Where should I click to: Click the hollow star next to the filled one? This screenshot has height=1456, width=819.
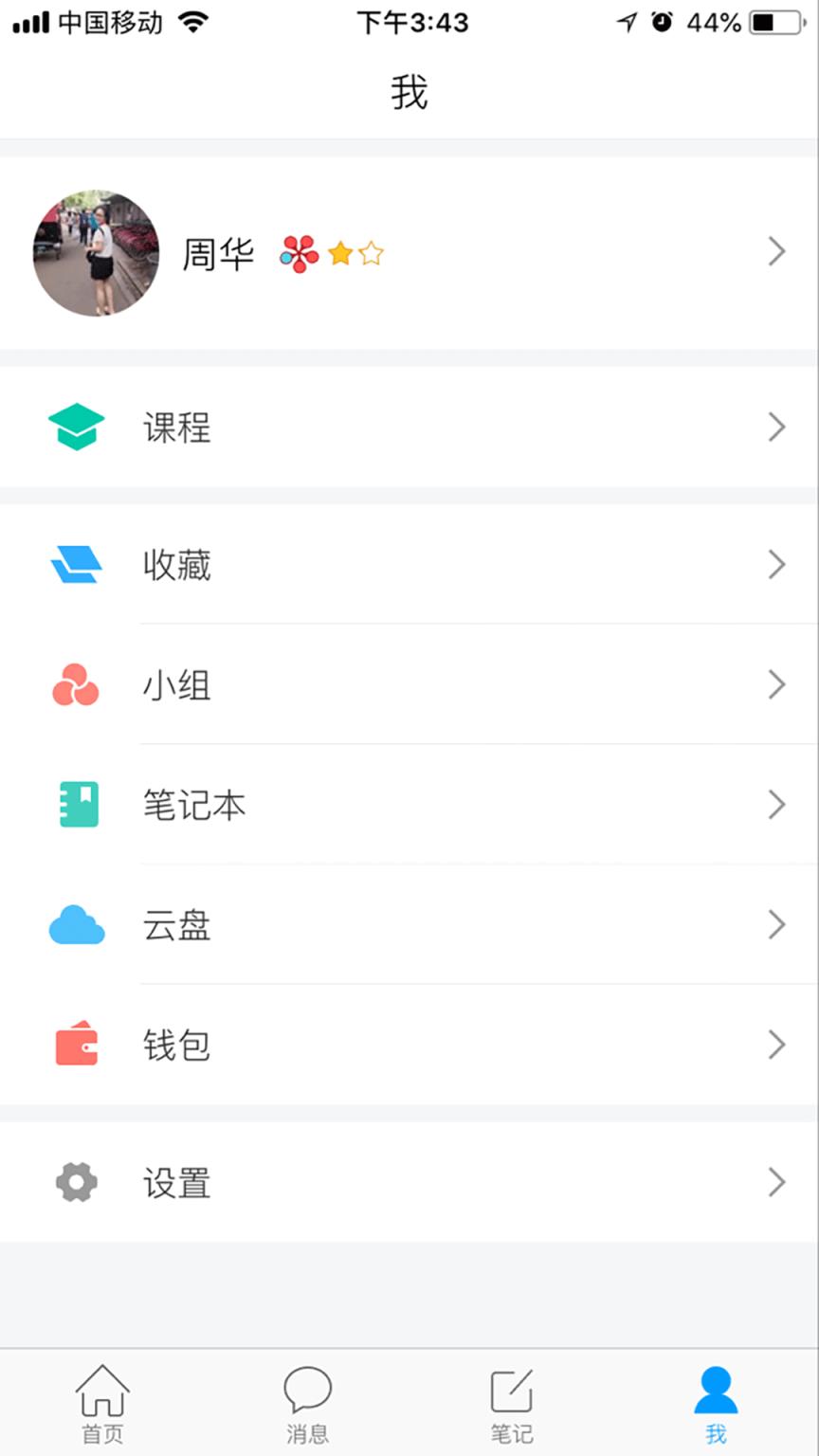(x=371, y=253)
